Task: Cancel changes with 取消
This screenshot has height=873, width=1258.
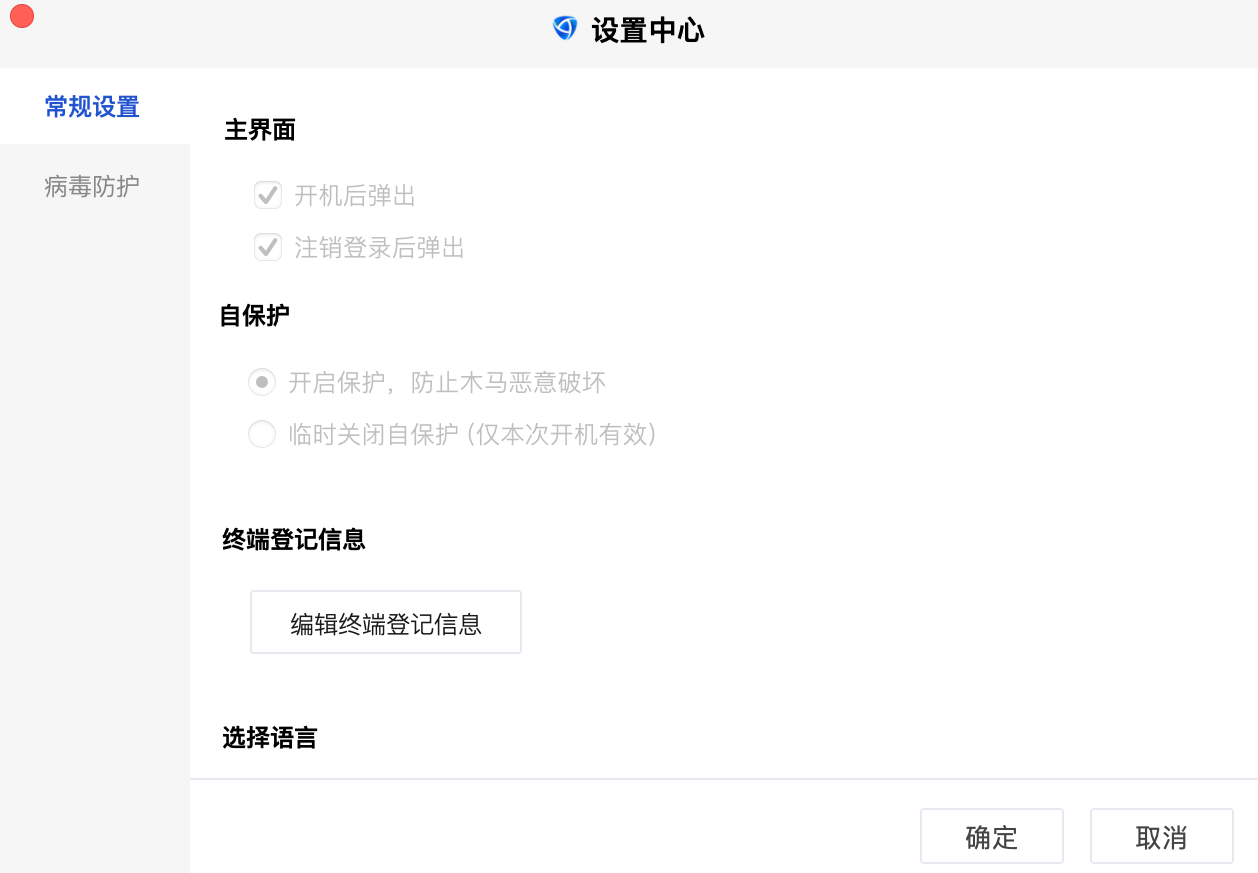Action: point(1162,836)
